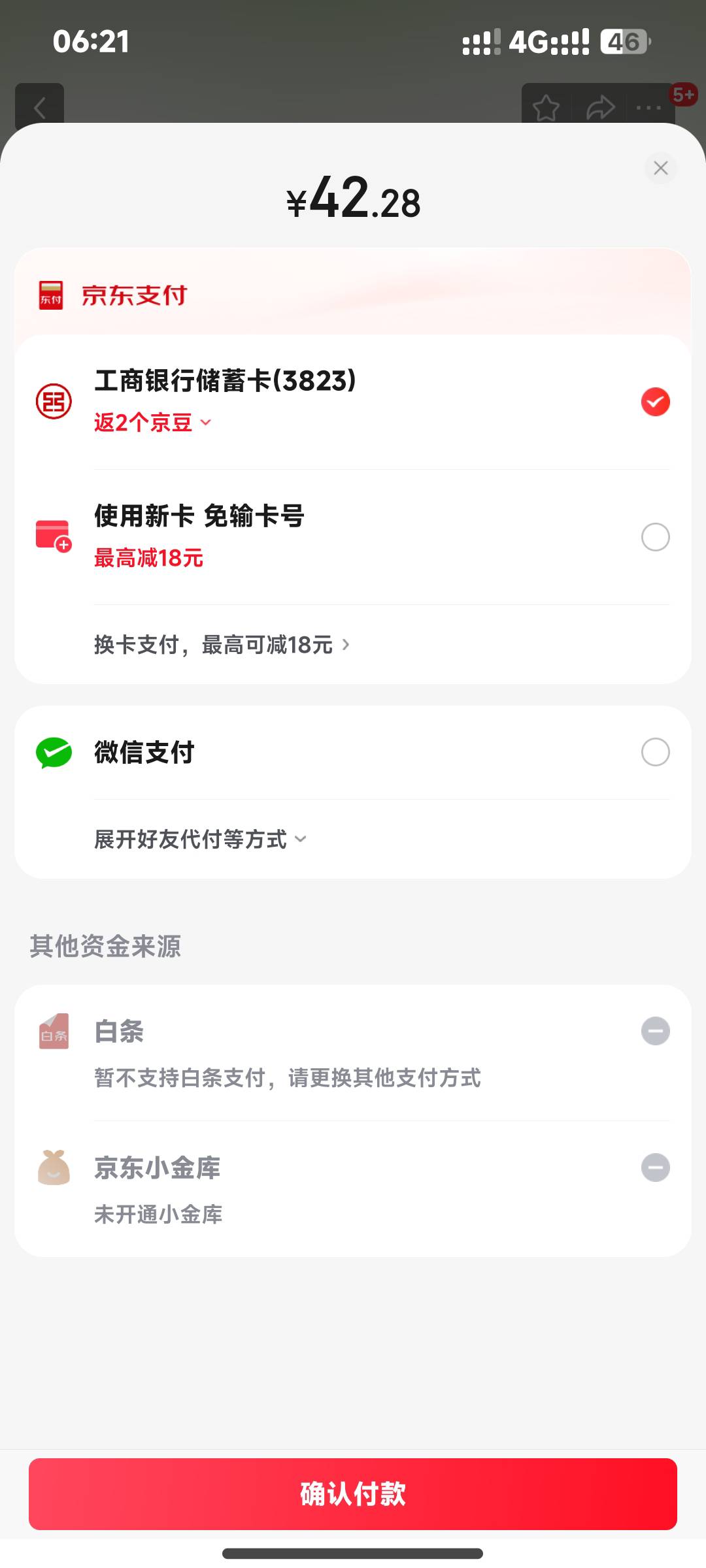Close the payment sheet
Viewport: 706px width, 1568px height.
click(660, 168)
